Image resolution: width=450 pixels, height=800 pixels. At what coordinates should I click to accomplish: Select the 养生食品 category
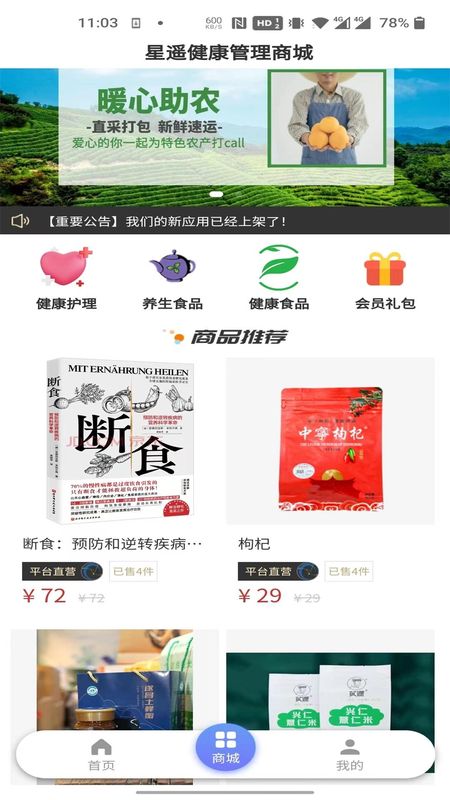(172, 278)
